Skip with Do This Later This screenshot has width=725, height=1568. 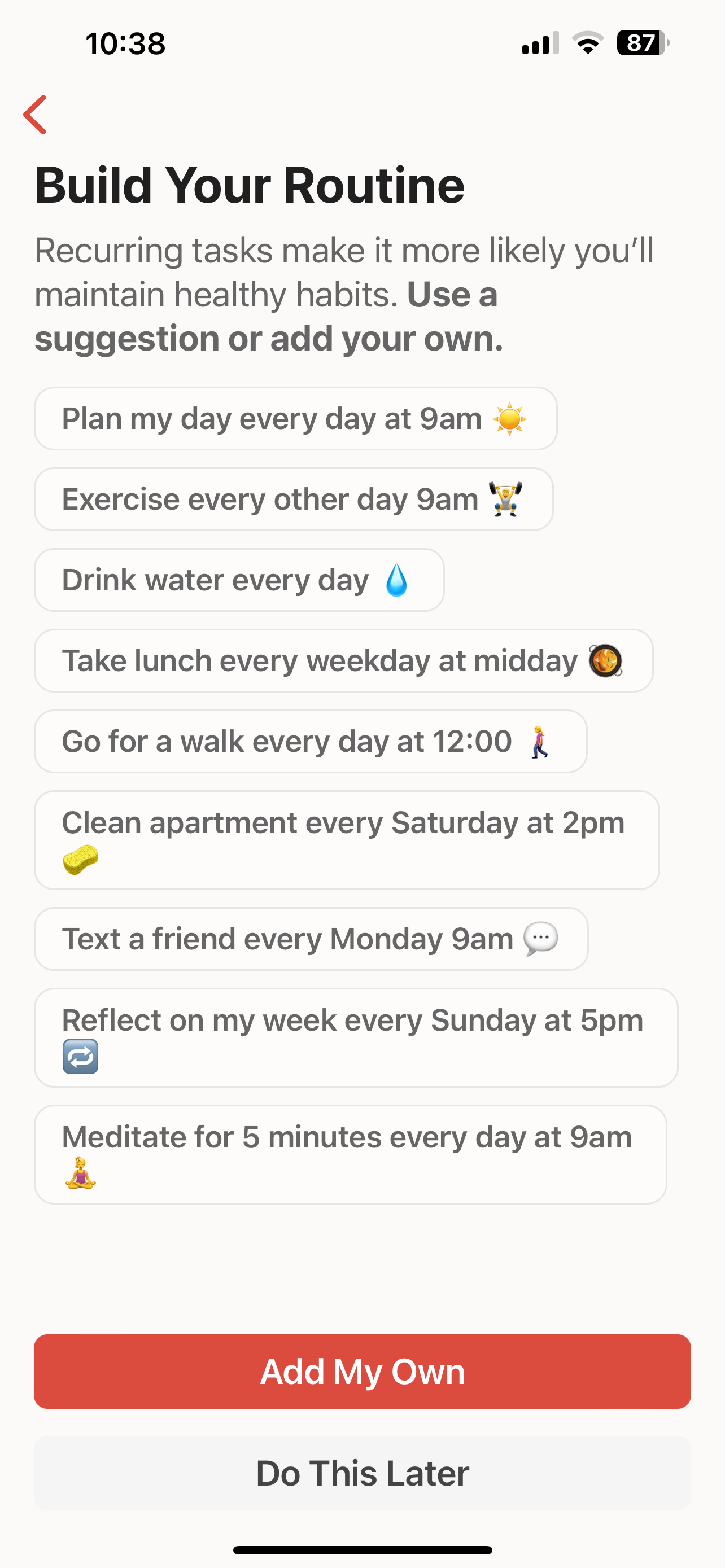click(x=362, y=1473)
